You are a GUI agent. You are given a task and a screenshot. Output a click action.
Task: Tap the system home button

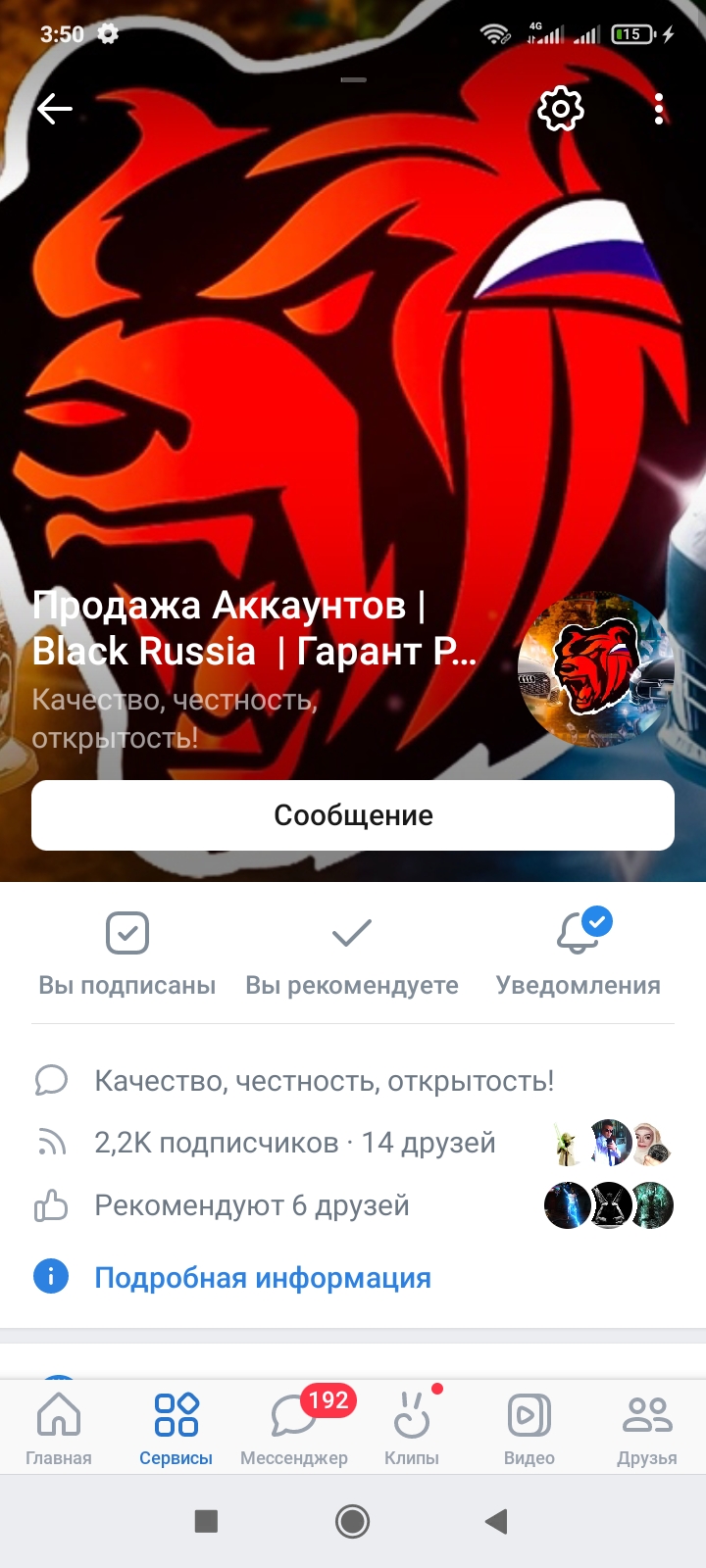(x=353, y=1521)
